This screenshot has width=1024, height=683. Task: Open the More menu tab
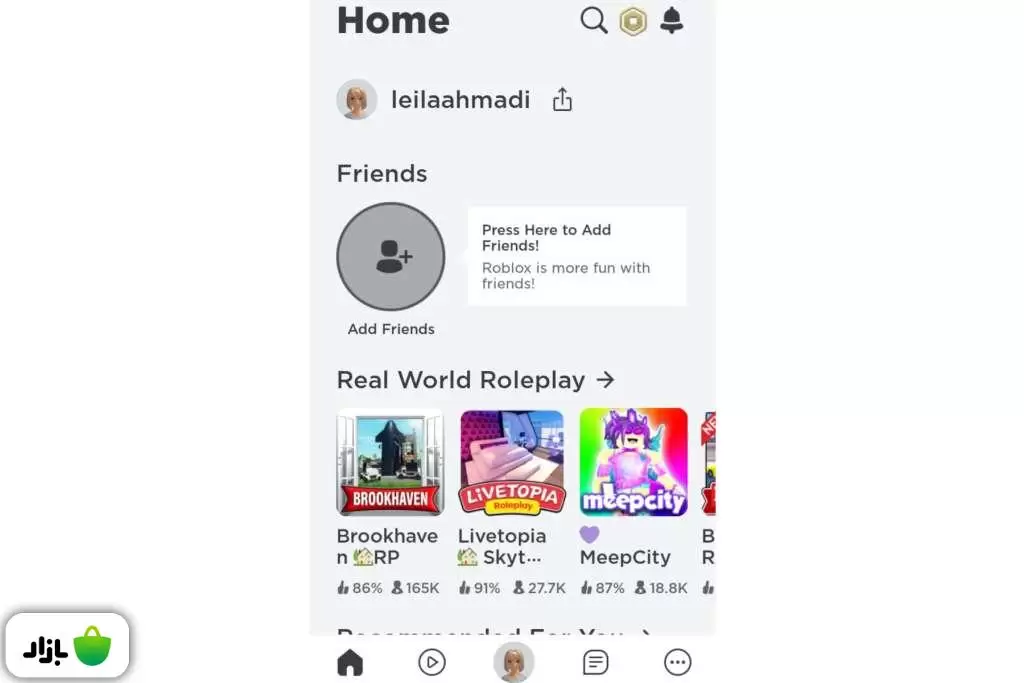pyautogui.click(x=678, y=662)
